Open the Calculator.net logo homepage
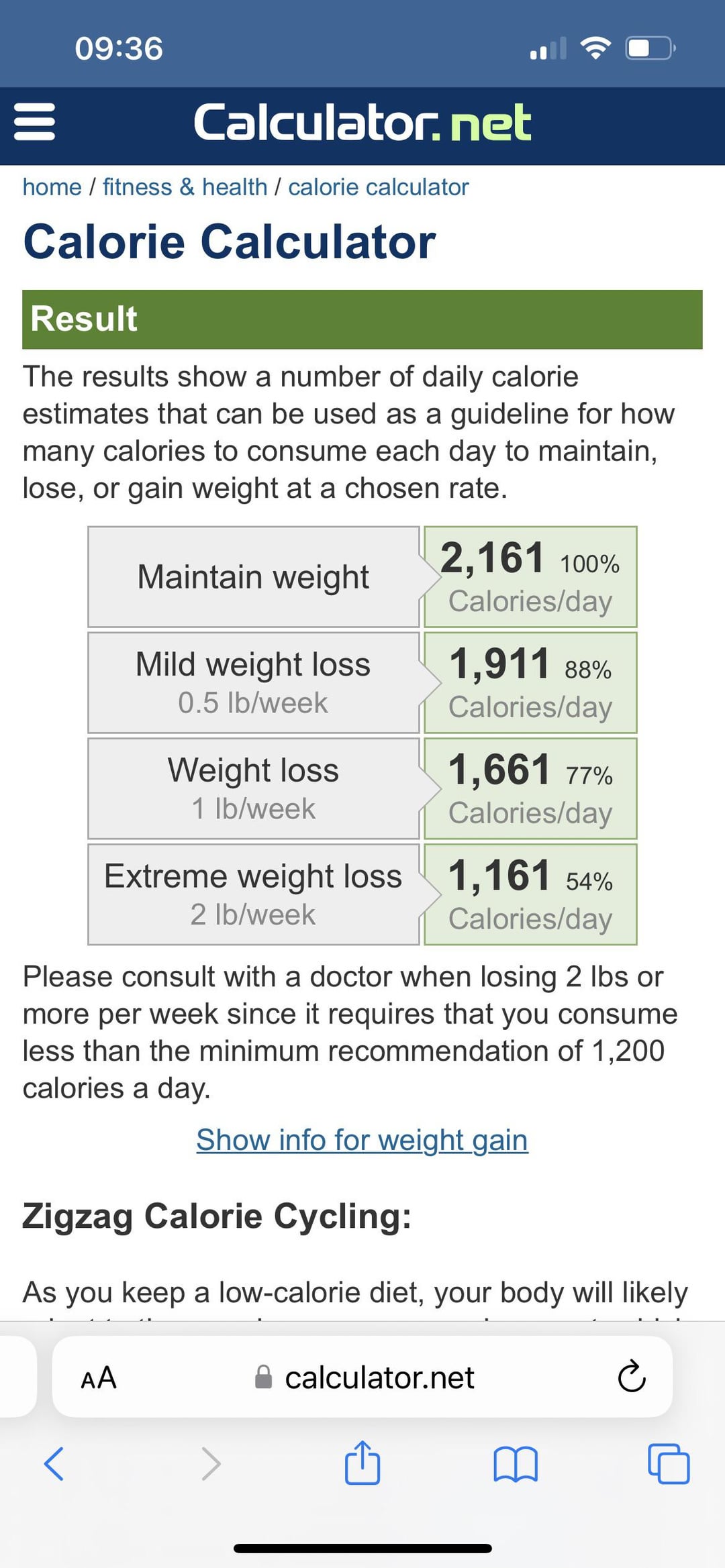Viewport: 725px width, 1568px height. 362,123
